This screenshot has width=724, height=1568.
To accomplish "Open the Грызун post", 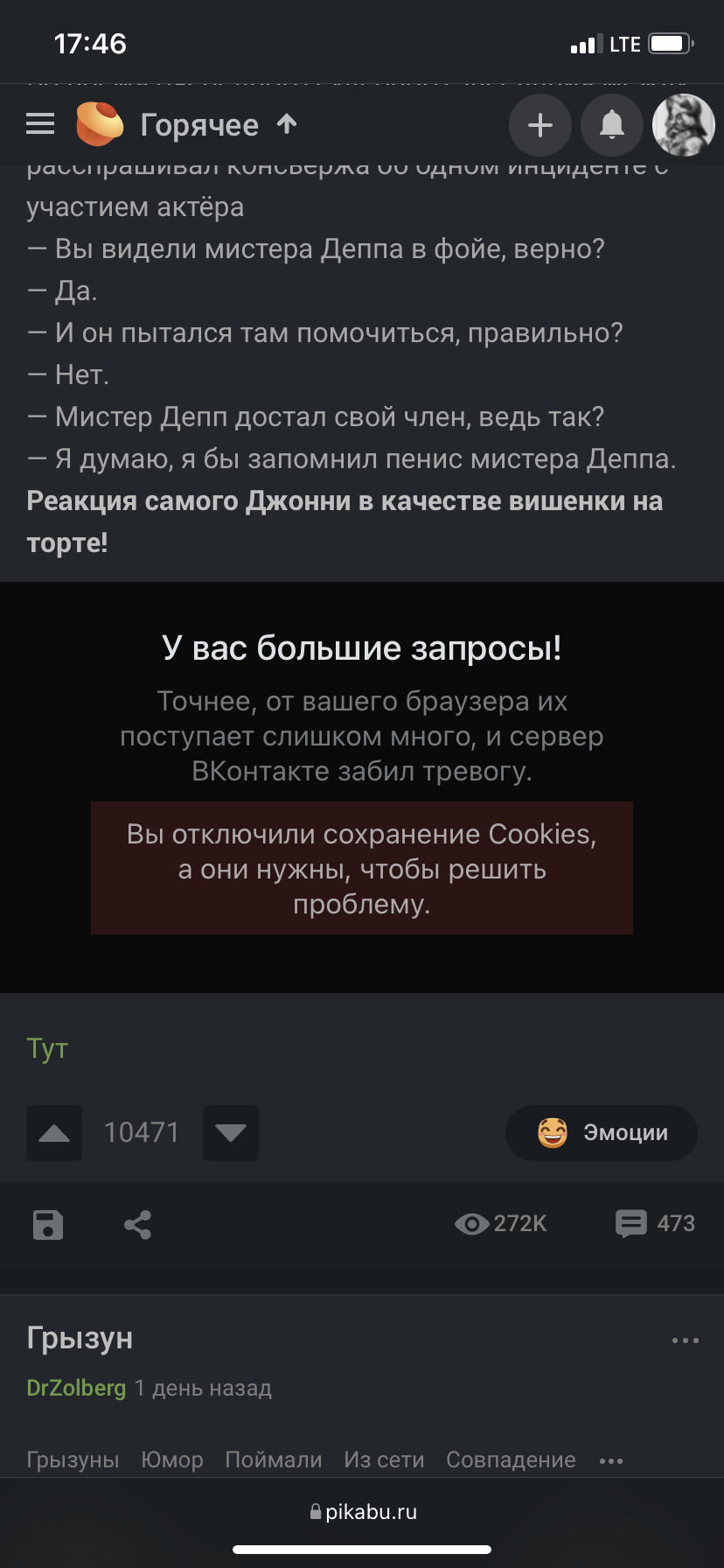I will tap(80, 1338).
